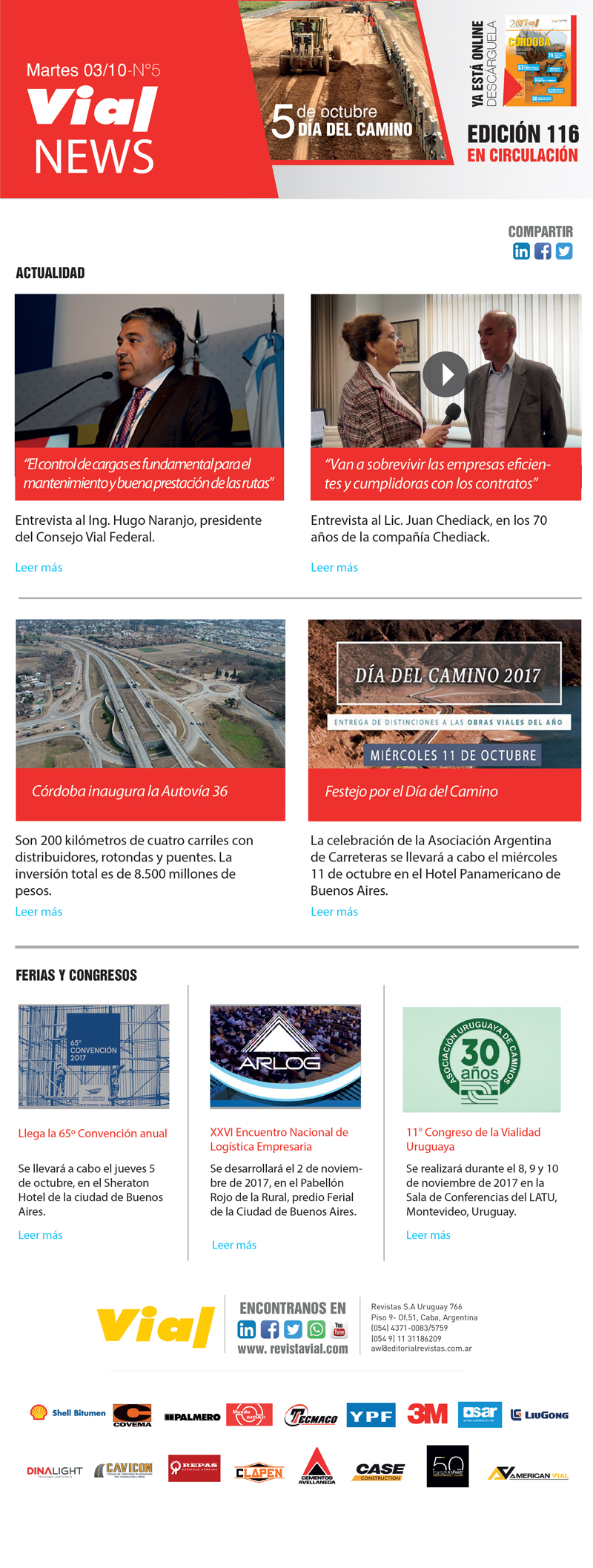
Task: Share the newsletter on Facebook under Compartir
Action: (x=543, y=251)
